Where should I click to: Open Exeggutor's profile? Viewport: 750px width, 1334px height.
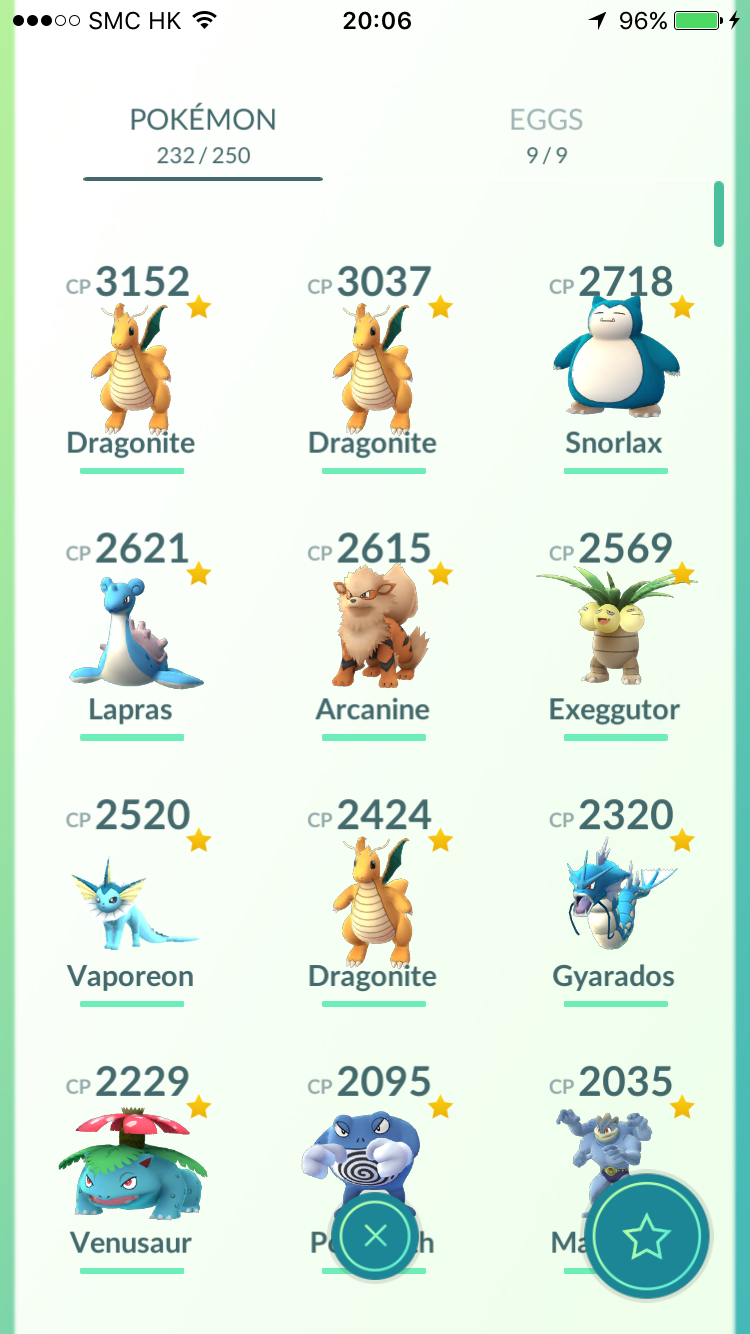(x=614, y=635)
